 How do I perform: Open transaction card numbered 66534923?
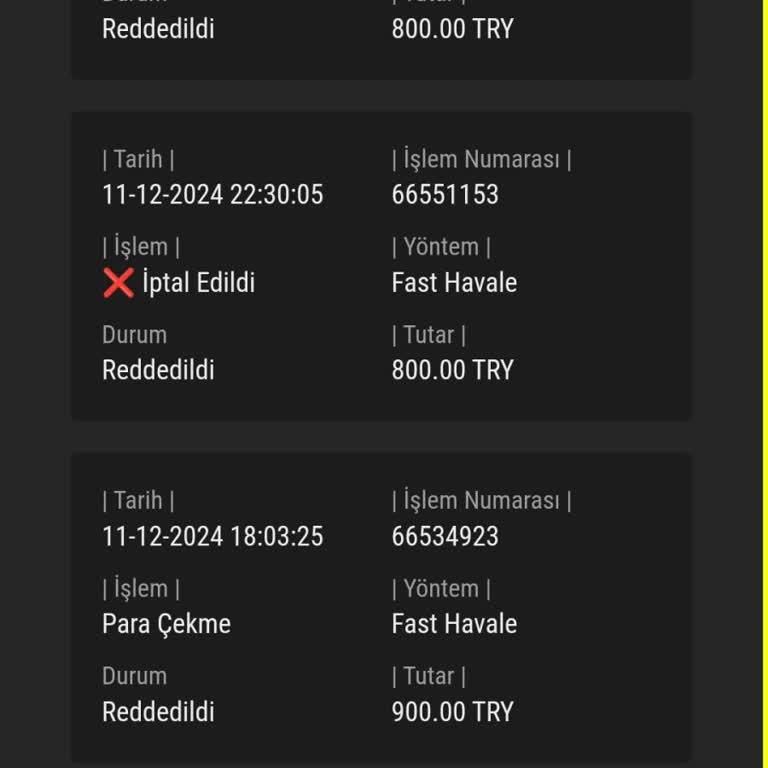pyautogui.click(x=380, y=607)
